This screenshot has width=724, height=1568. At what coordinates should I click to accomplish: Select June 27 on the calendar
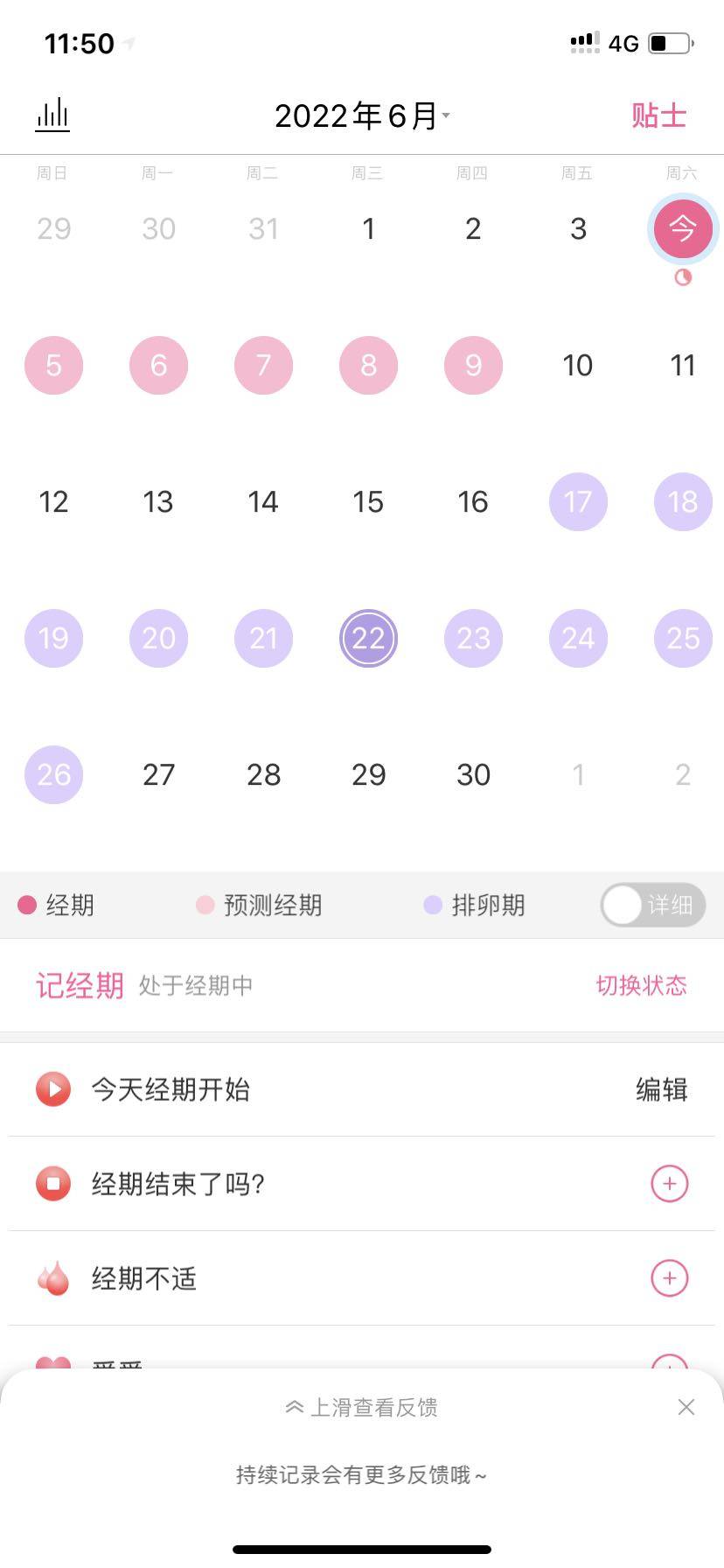tap(158, 774)
